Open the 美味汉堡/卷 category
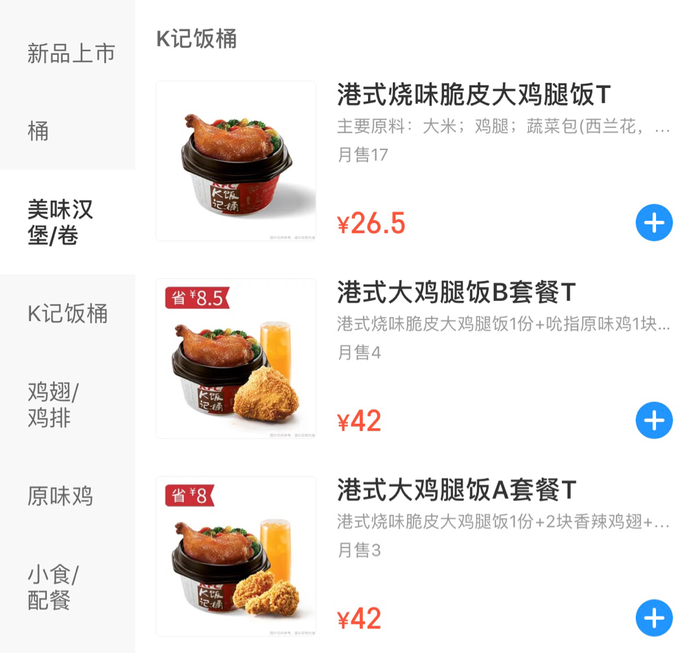Screen dimensions: 700x653 [x=60, y=222]
